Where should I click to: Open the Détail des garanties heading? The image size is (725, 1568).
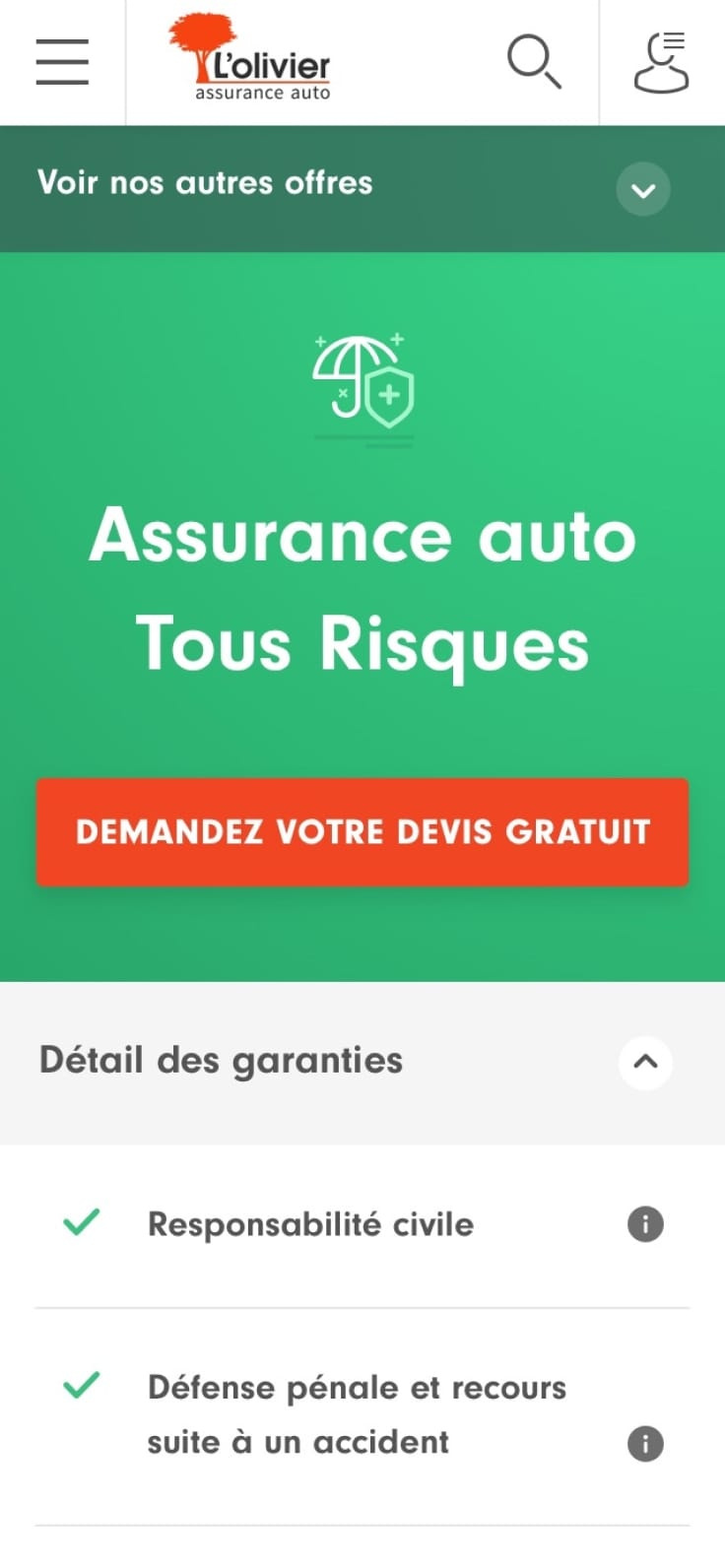coord(221,1061)
